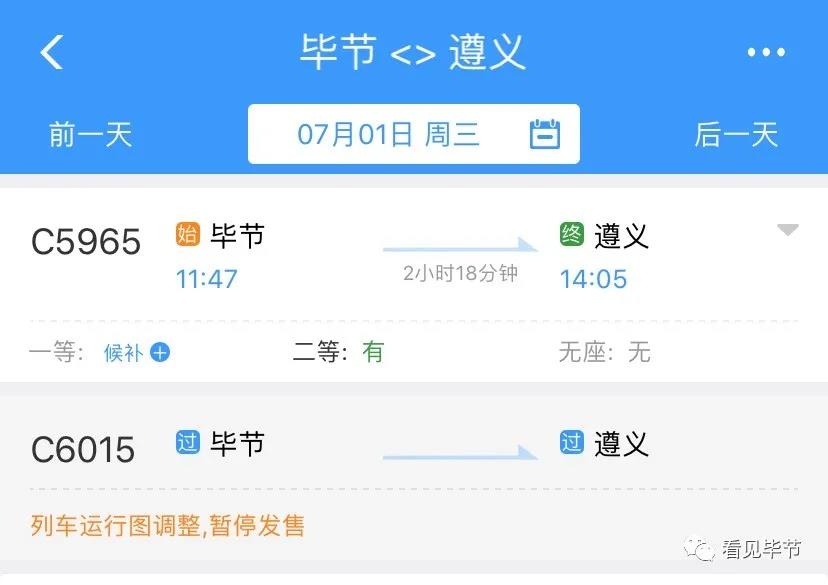Viewport: 828px width, 585px height.
Task: Open train C6015 entry
Action: pos(84,449)
